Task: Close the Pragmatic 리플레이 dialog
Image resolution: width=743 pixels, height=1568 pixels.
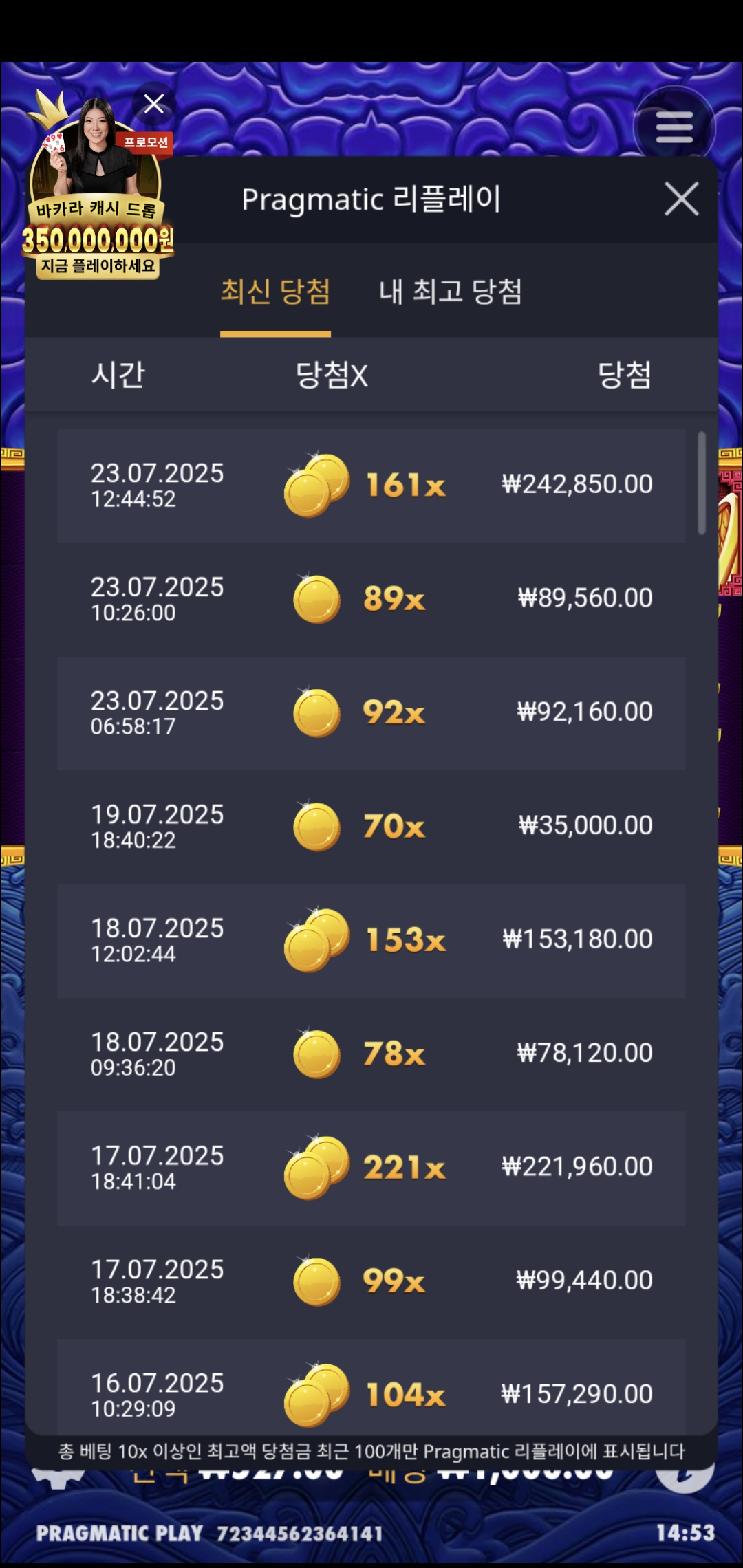Action: tap(681, 199)
